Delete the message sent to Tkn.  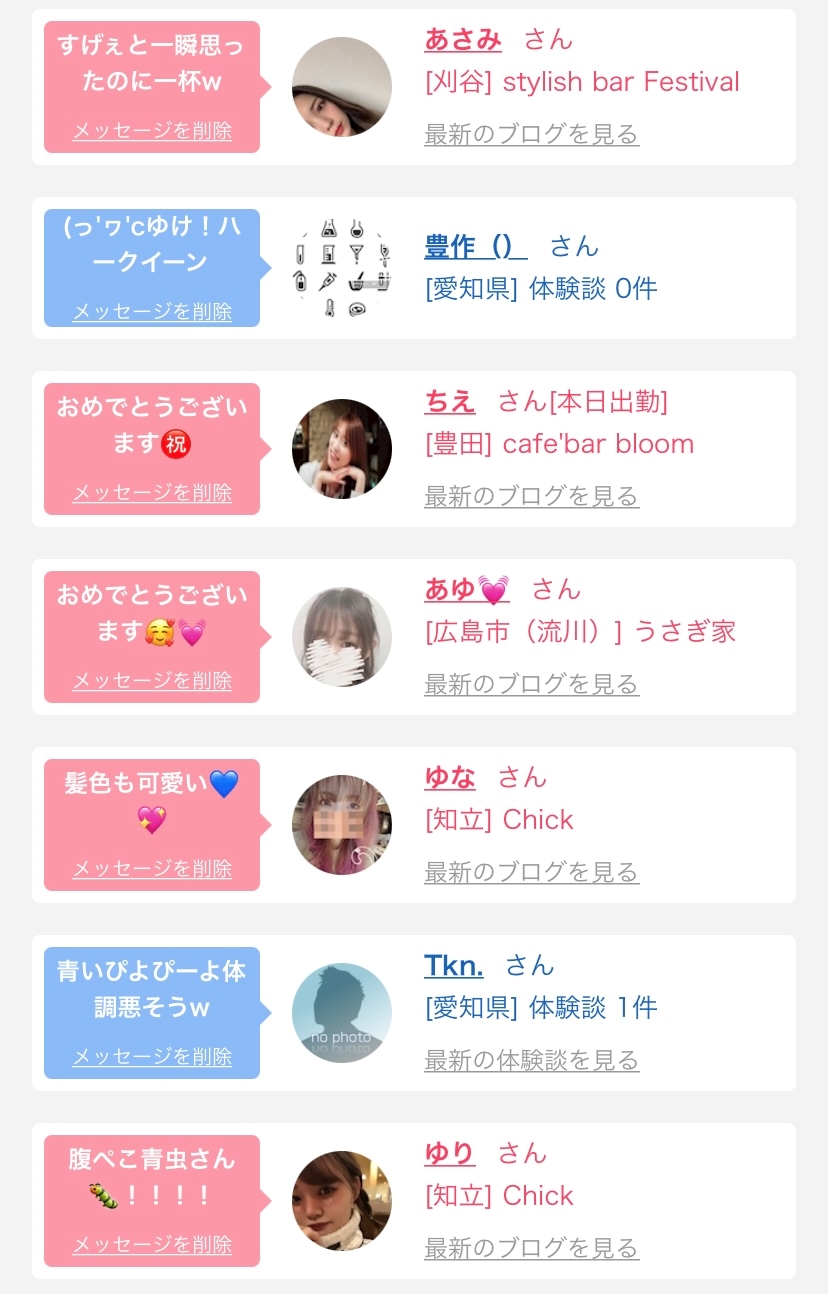(152, 1057)
